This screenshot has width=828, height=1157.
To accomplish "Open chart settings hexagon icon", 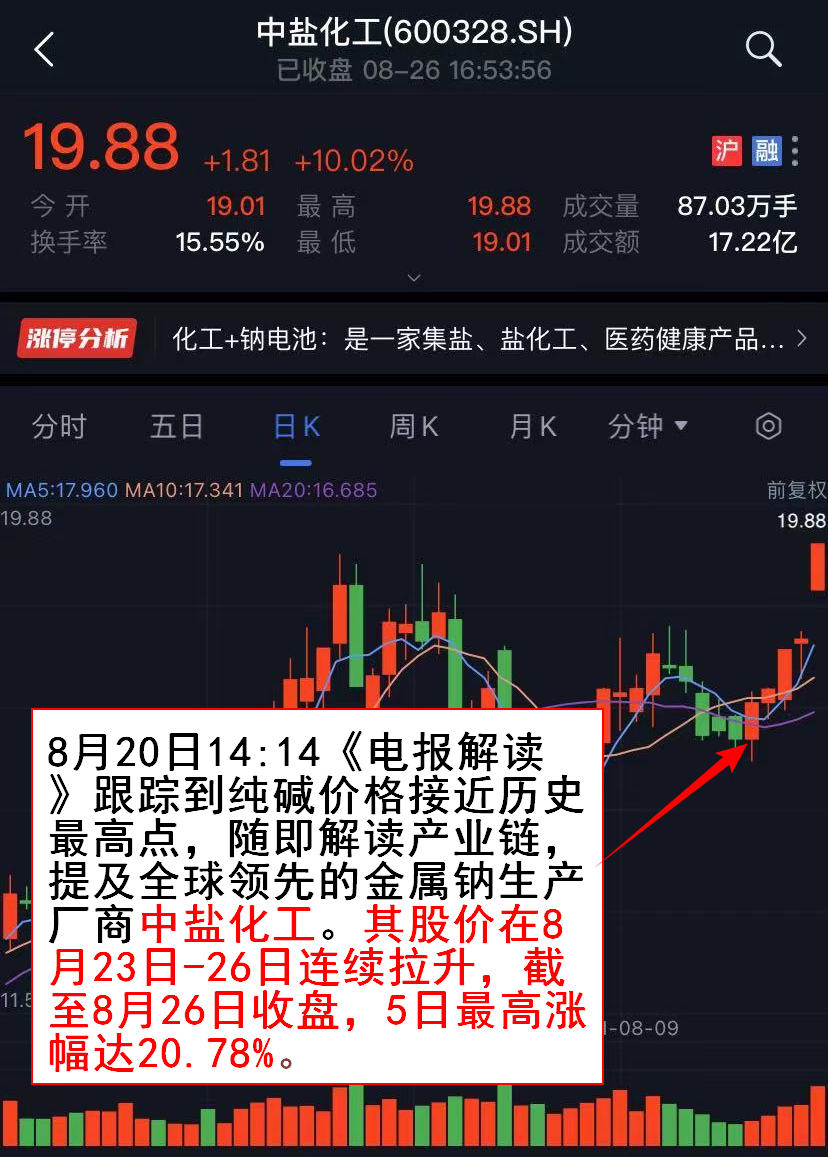I will pyautogui.click(x=768, y=427).
